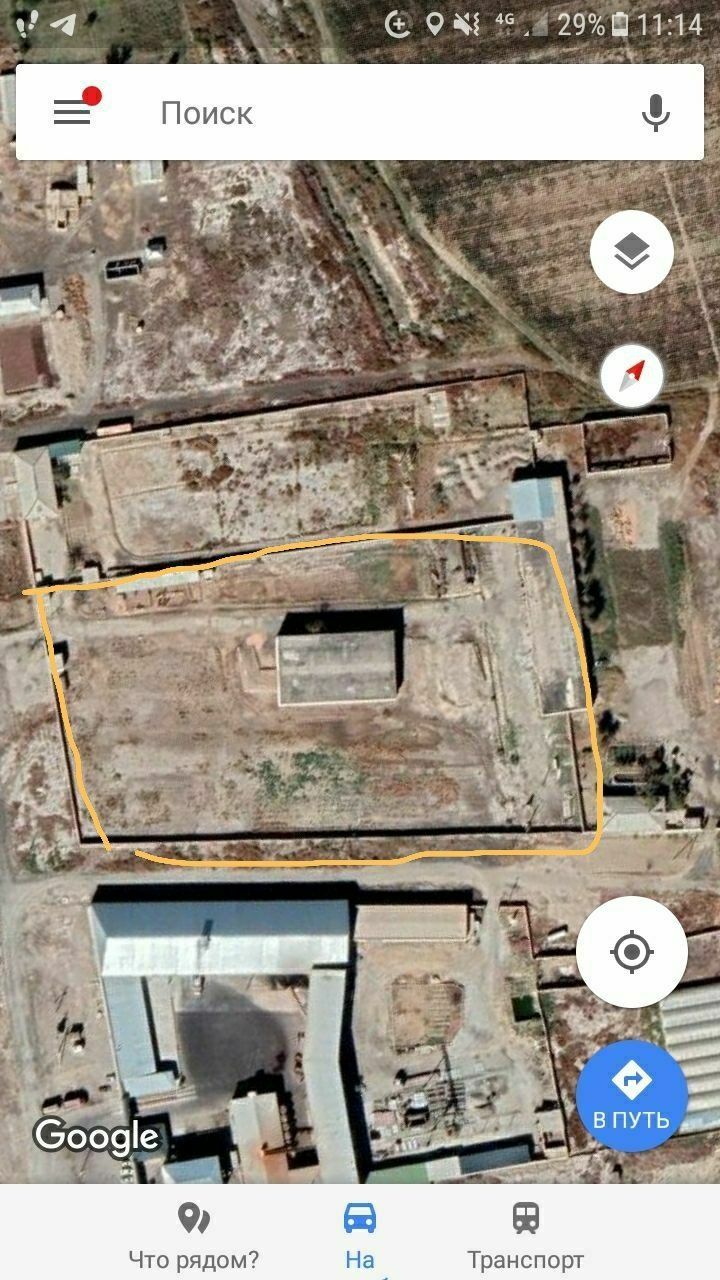Reset map orientation with the compass
The image size is (720, 1280).
pos(632,376)
